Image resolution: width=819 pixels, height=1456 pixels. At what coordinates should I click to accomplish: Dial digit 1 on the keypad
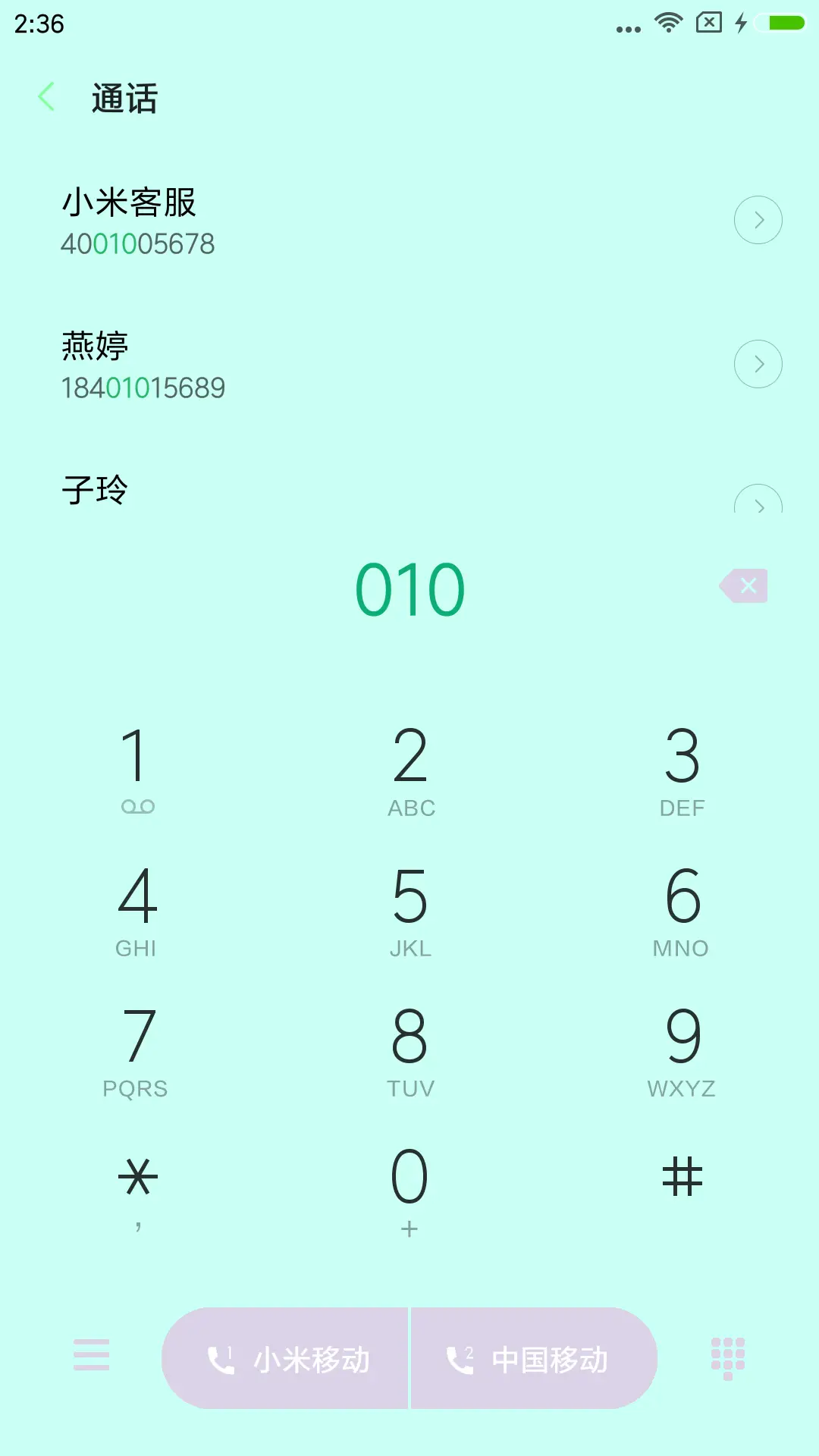(137, 767)
